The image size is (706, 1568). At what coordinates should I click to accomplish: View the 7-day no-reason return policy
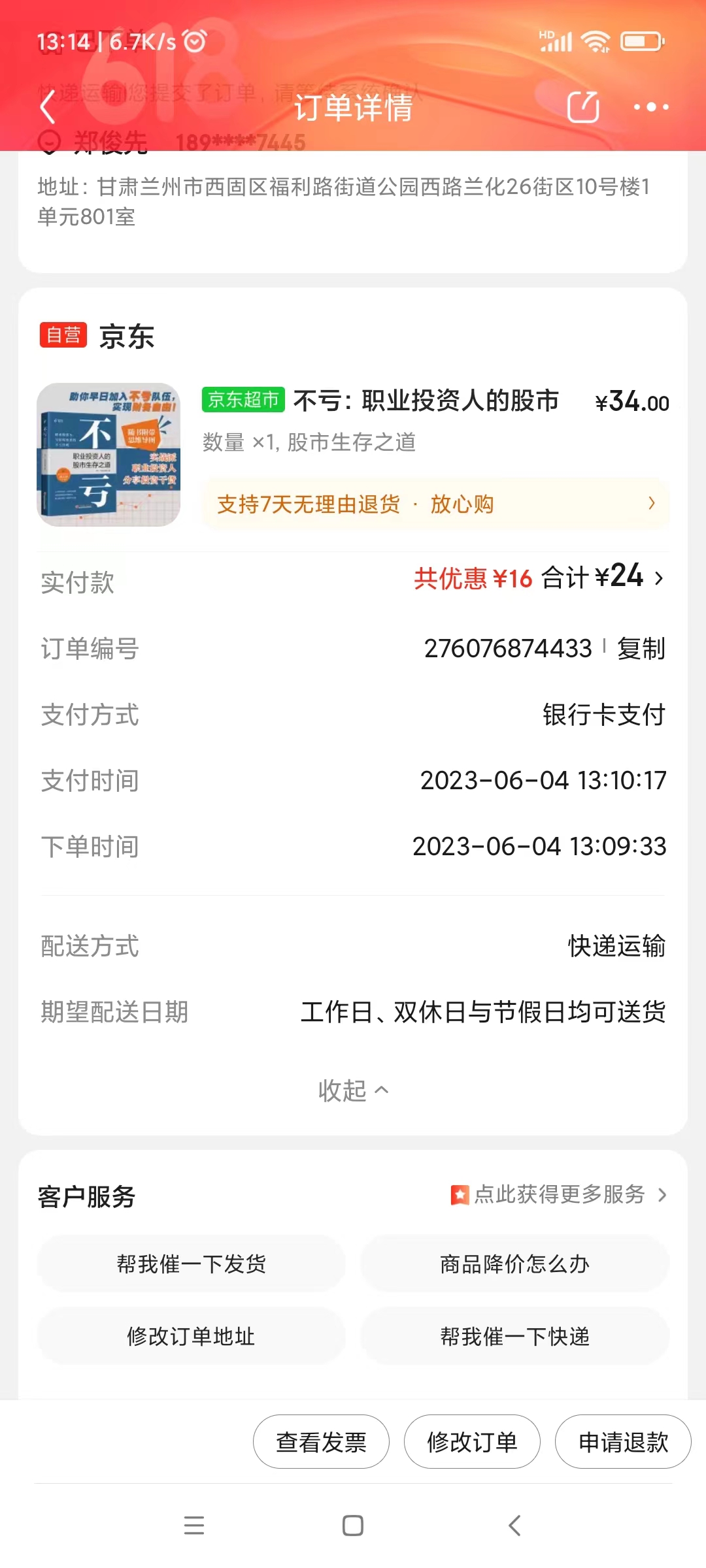[435, 504]
